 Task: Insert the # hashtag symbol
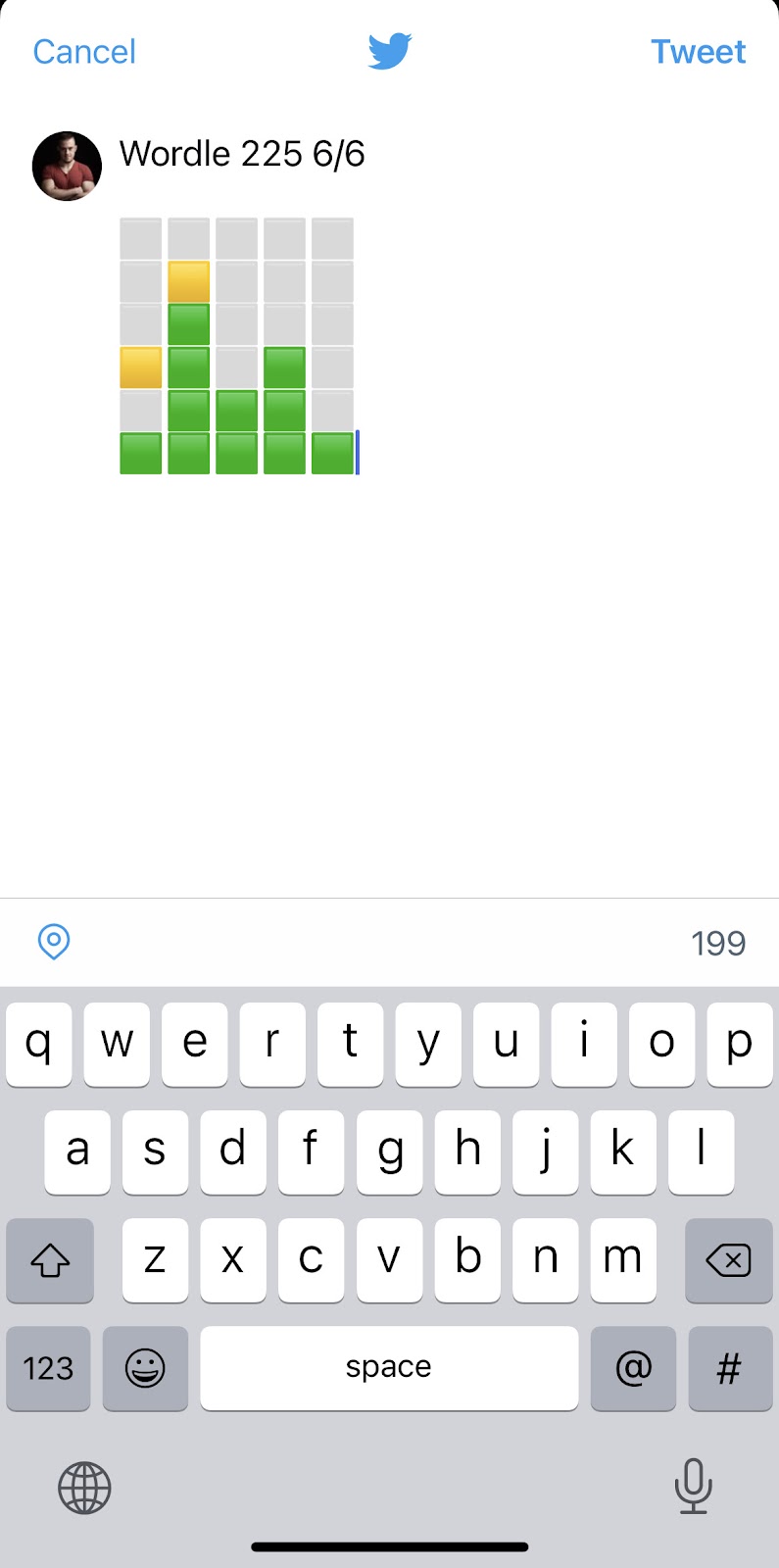pyautogui.click(x=729, y=1368)
